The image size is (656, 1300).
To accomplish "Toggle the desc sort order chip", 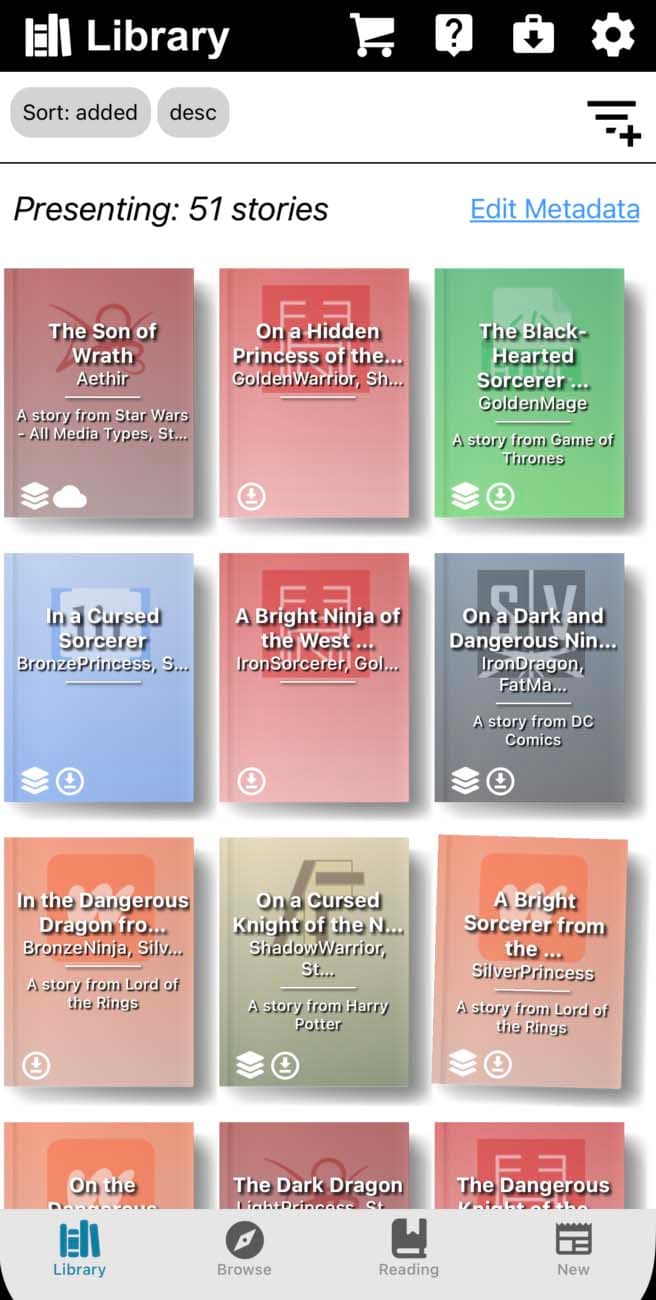I will pyautogui.click(x=193, y=112).
